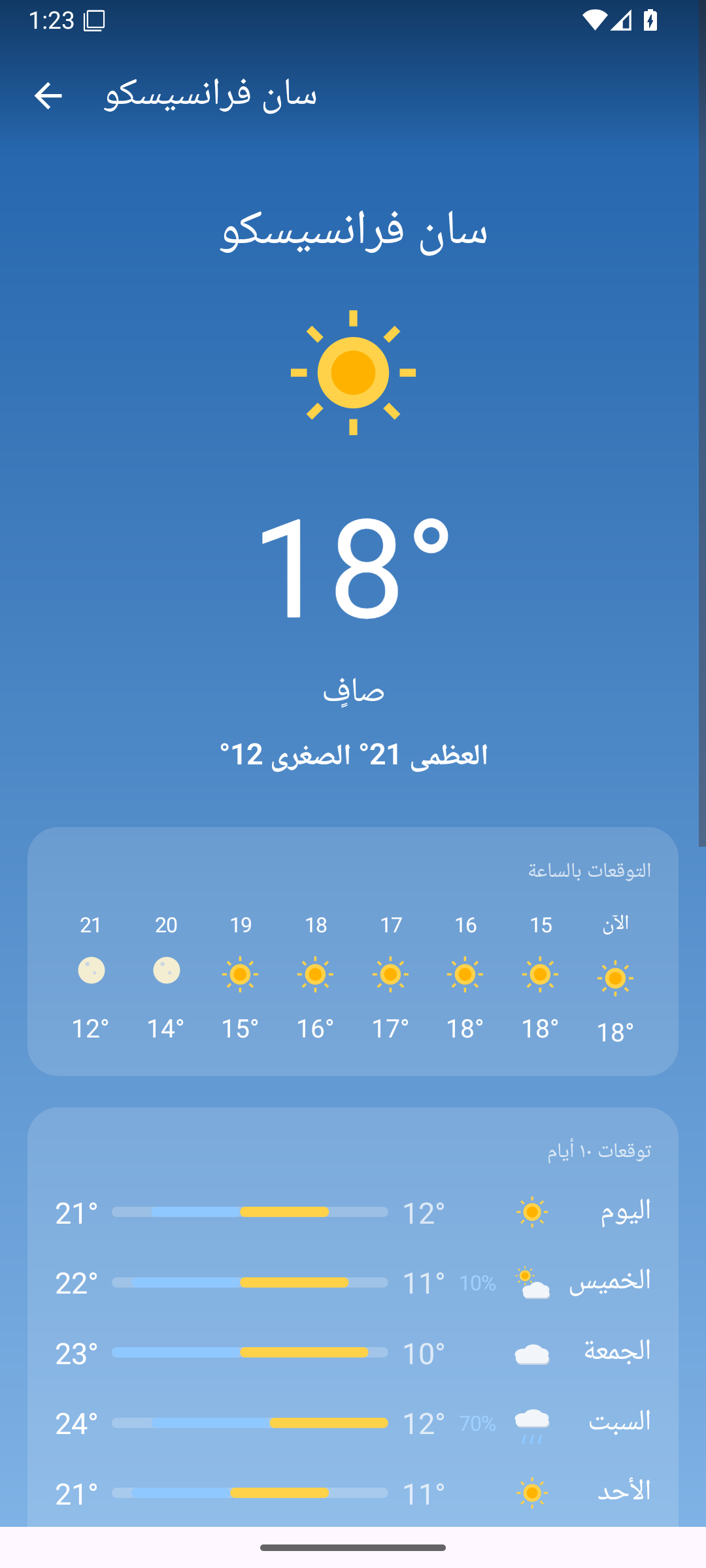Open today's (اليوم) forecast row

(353, 1213)
